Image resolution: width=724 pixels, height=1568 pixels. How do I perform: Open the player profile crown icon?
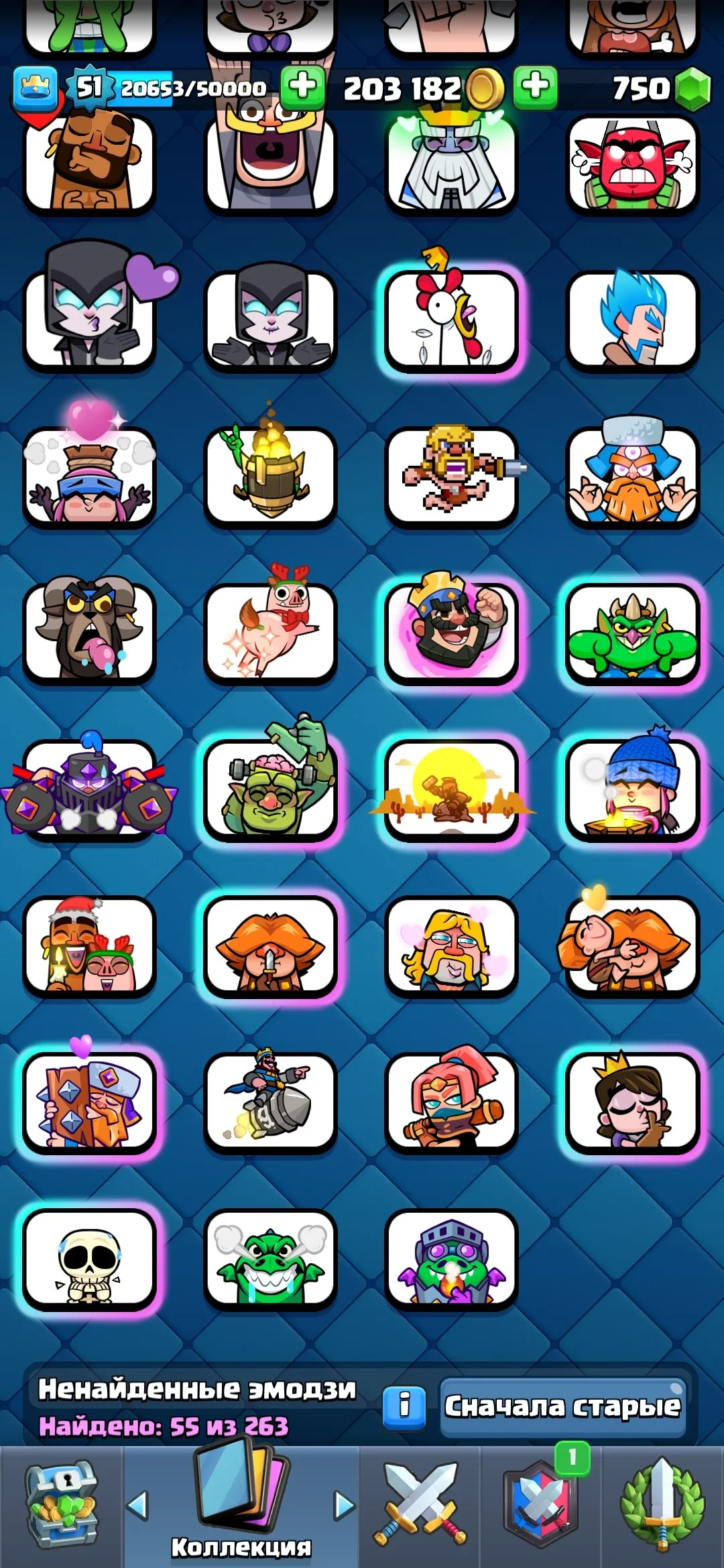tap(34, 88)
